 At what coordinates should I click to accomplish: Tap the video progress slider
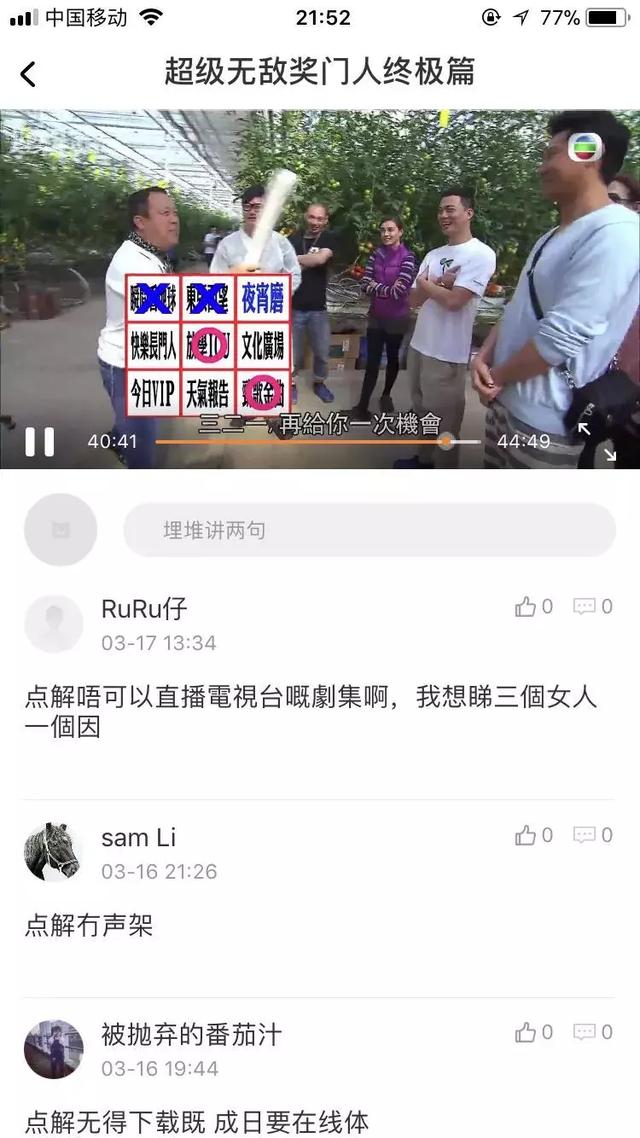[x=318, y=441]
